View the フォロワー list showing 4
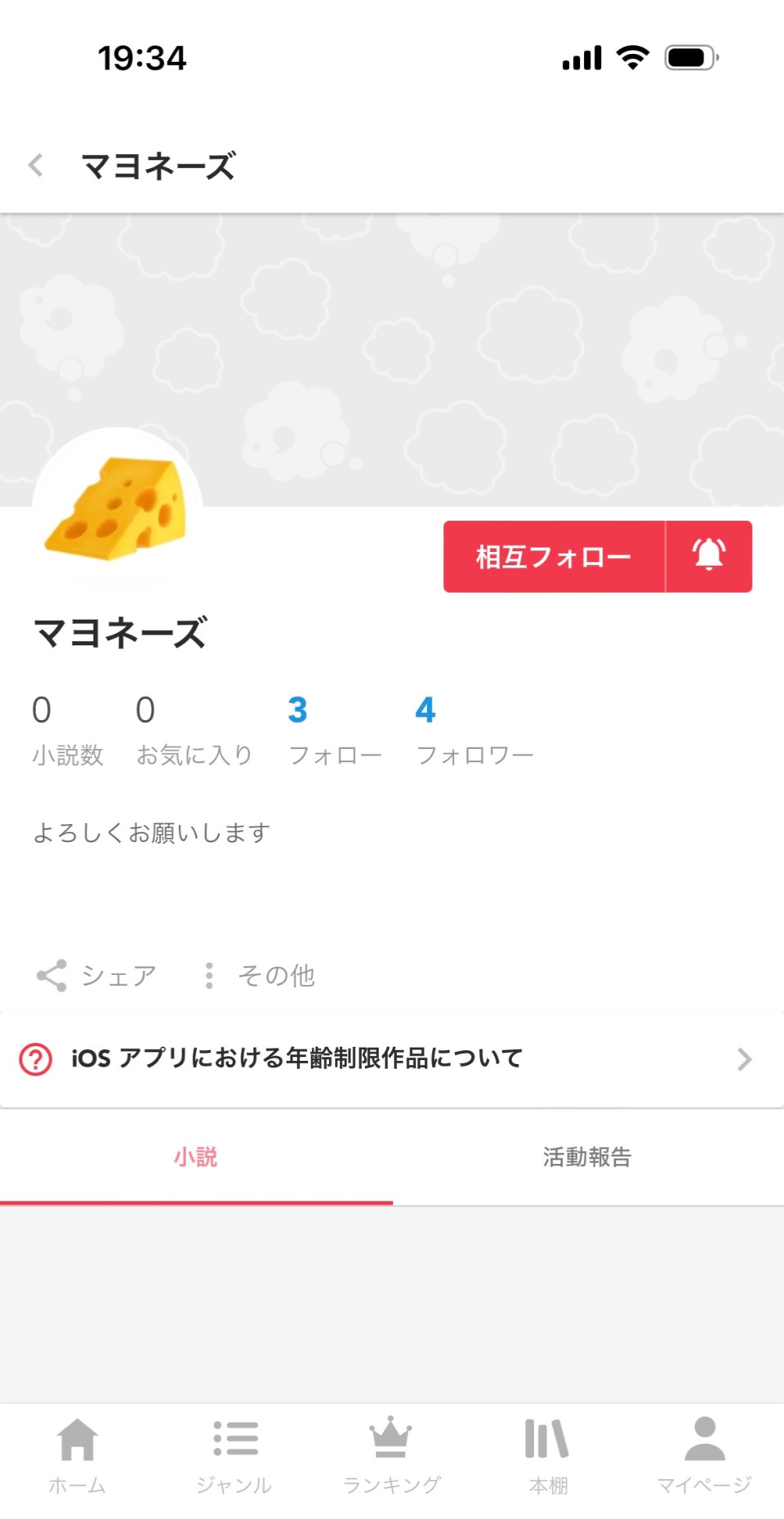784x1519 pixels. [x=476, y=727]
